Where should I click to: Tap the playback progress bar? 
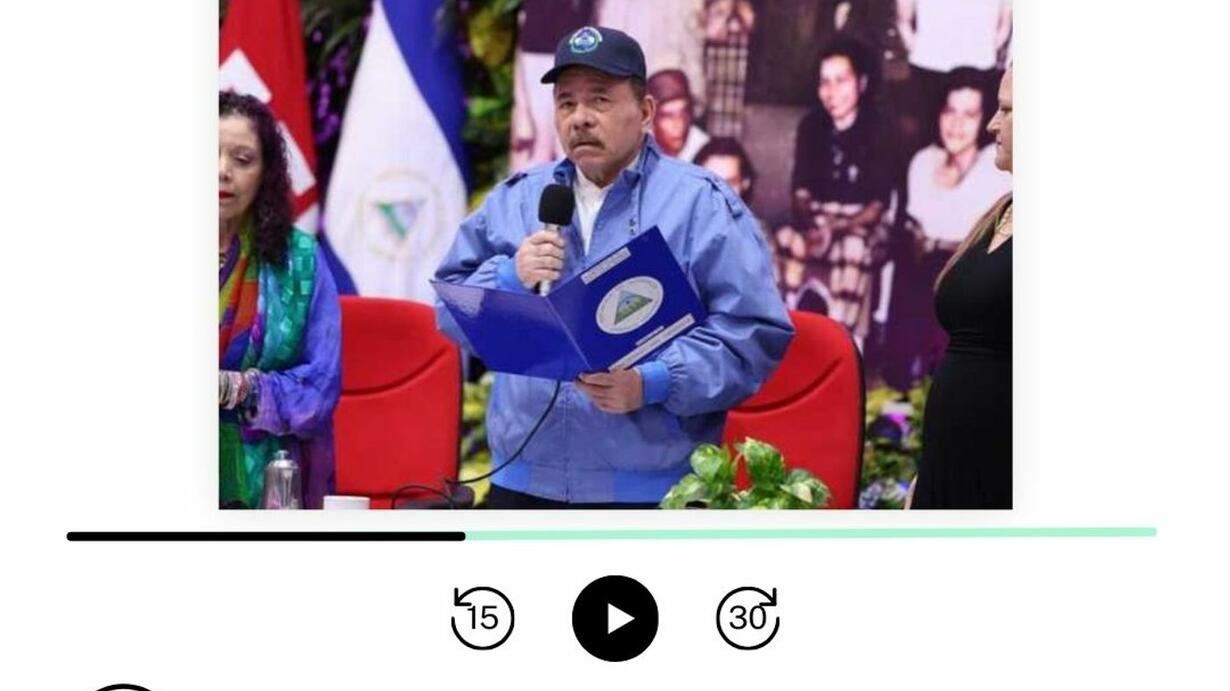coord(611,534)
